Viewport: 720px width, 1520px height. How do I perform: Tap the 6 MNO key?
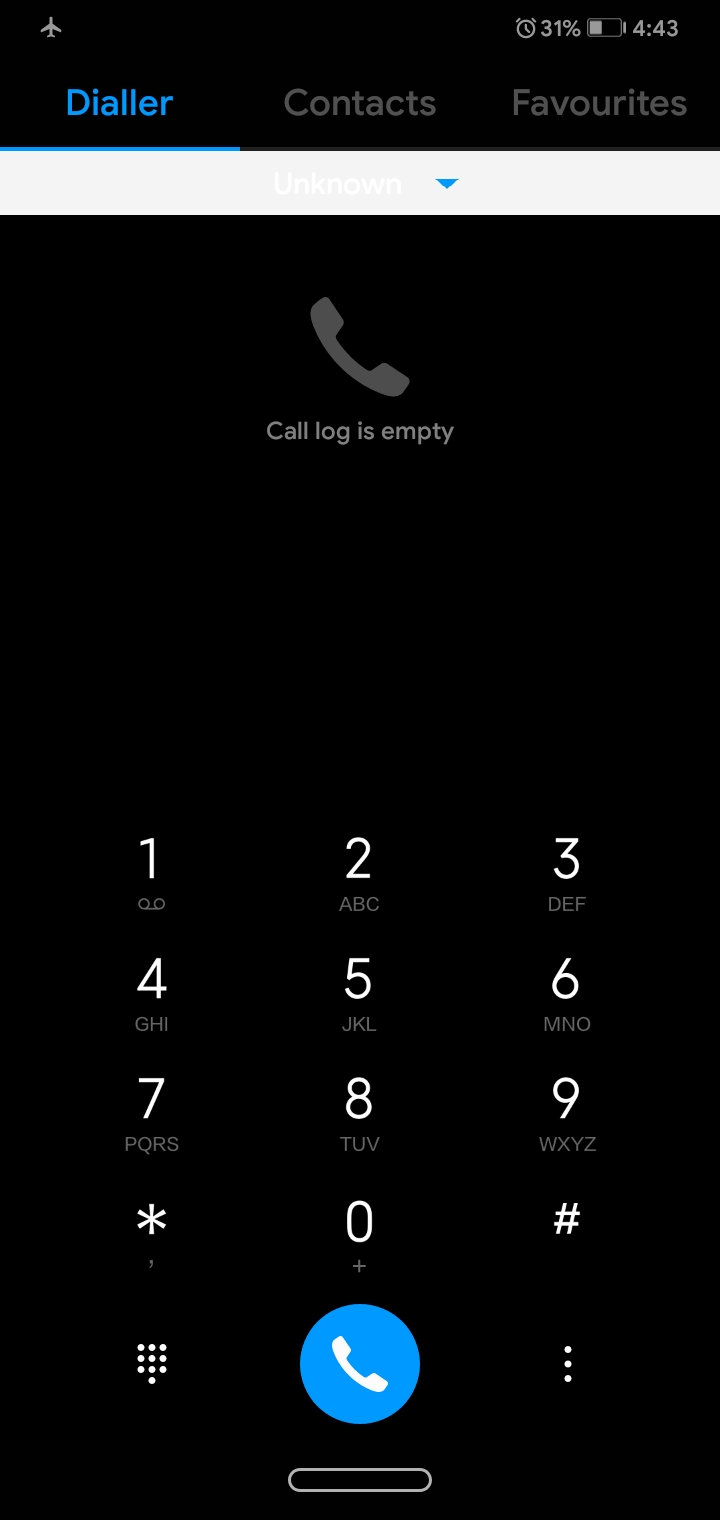pyautogui.click(x=567, y=992)
